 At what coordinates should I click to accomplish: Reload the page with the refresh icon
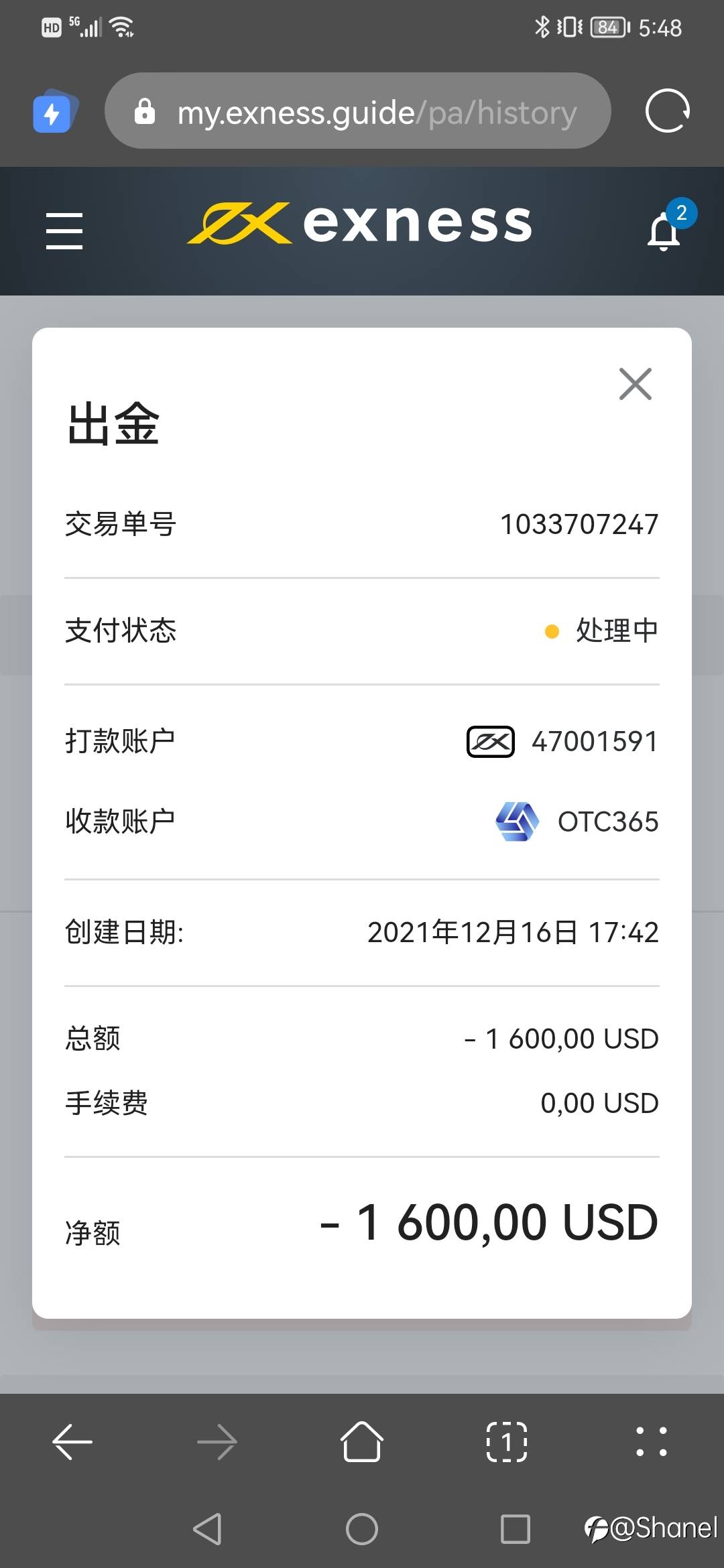(667, 111)
